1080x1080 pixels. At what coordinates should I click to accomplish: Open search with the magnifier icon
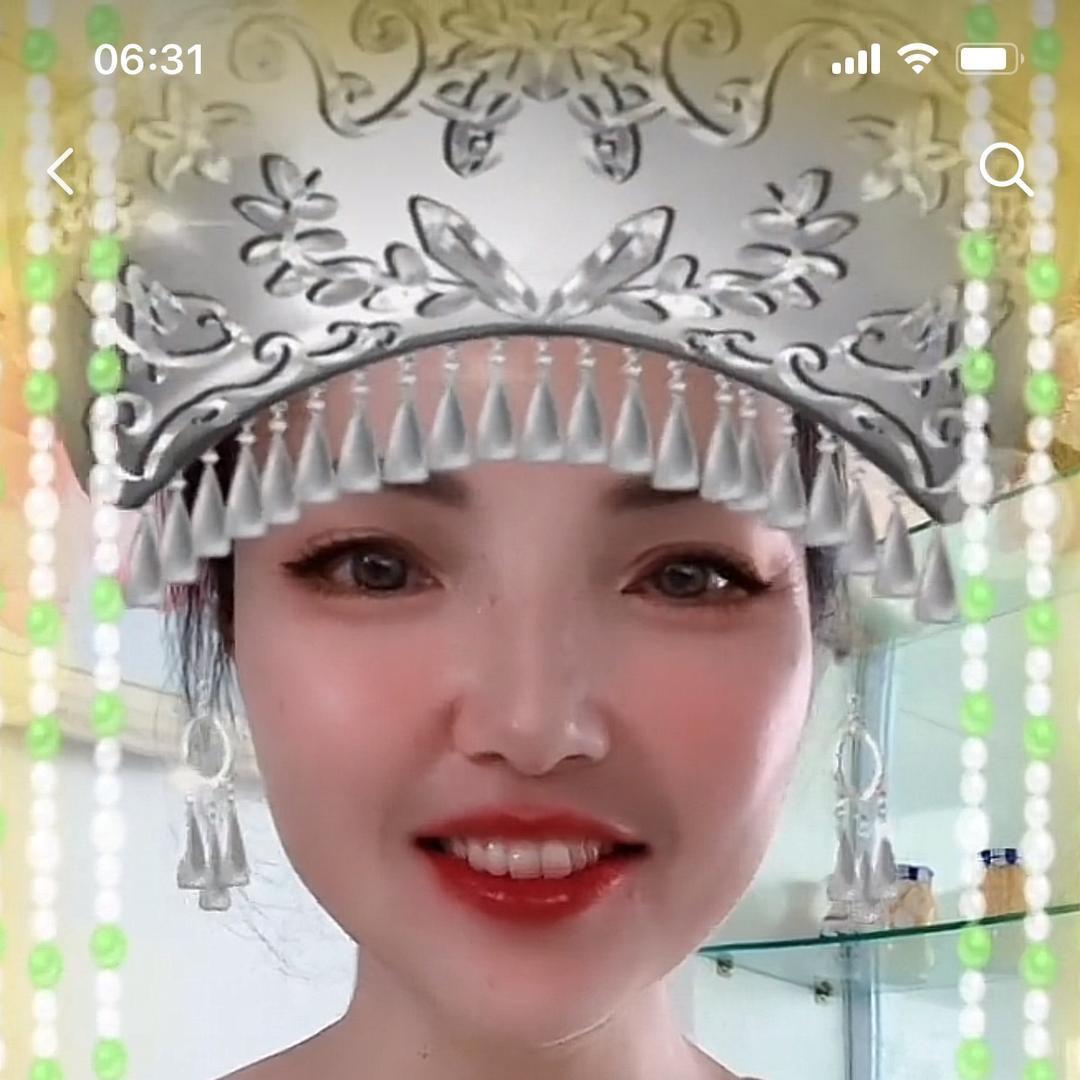[1004, 170]
